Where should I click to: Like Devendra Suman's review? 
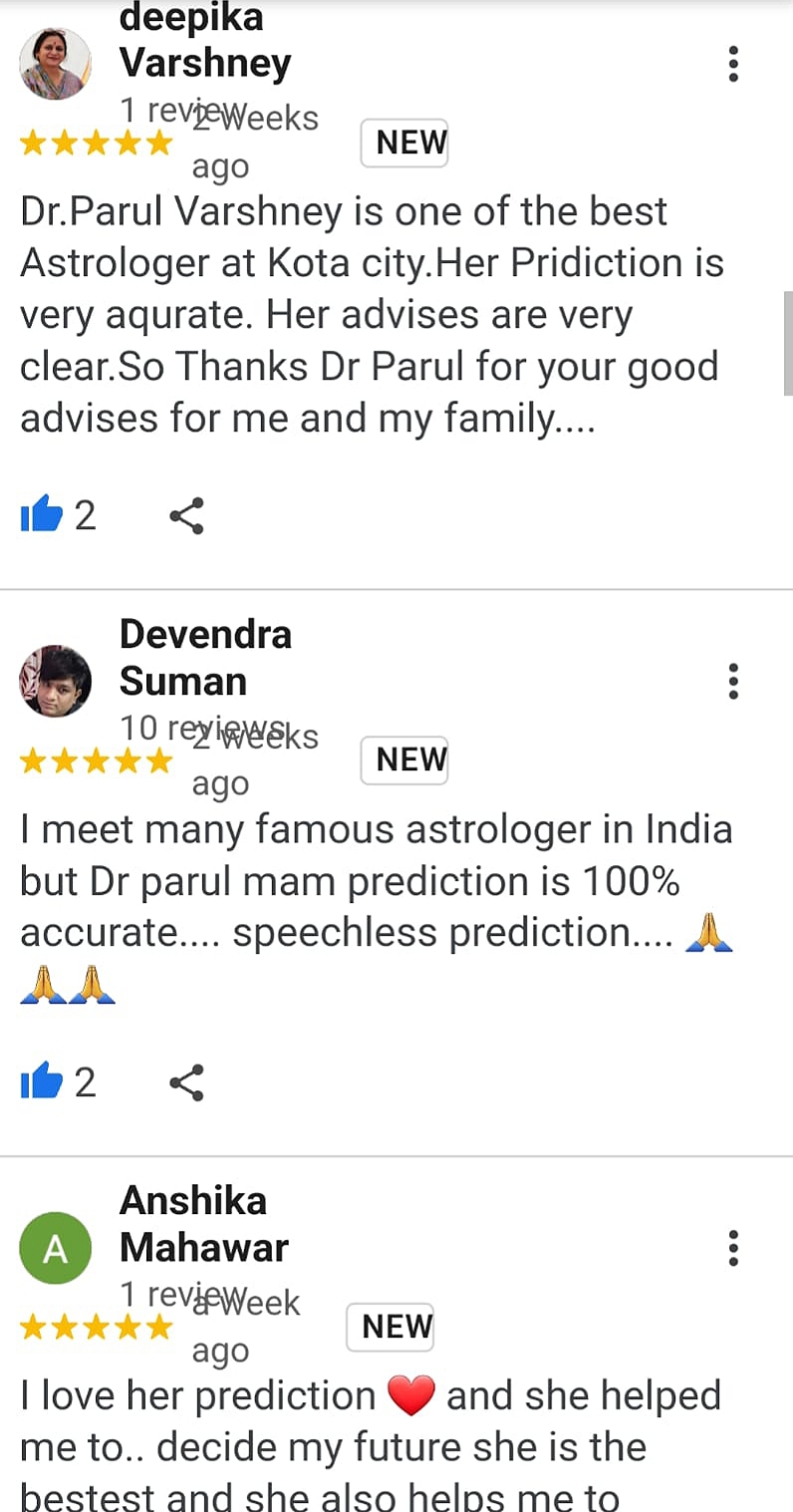point(42,1081)
